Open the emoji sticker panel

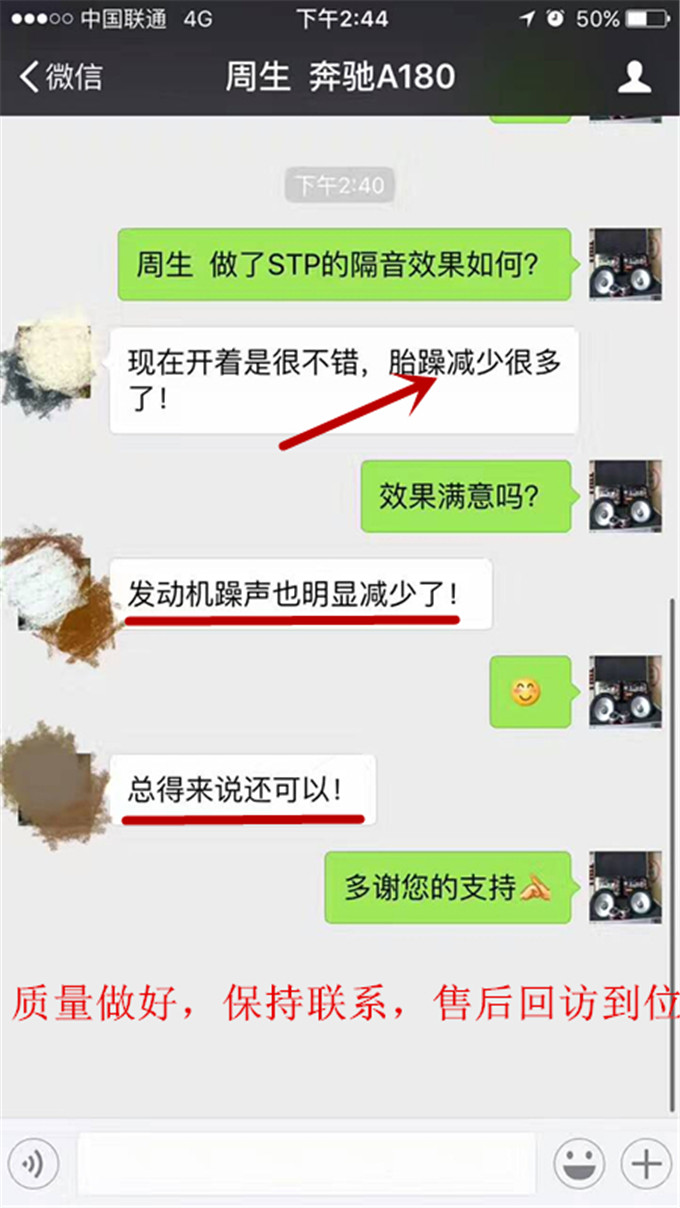(579, 1165)
